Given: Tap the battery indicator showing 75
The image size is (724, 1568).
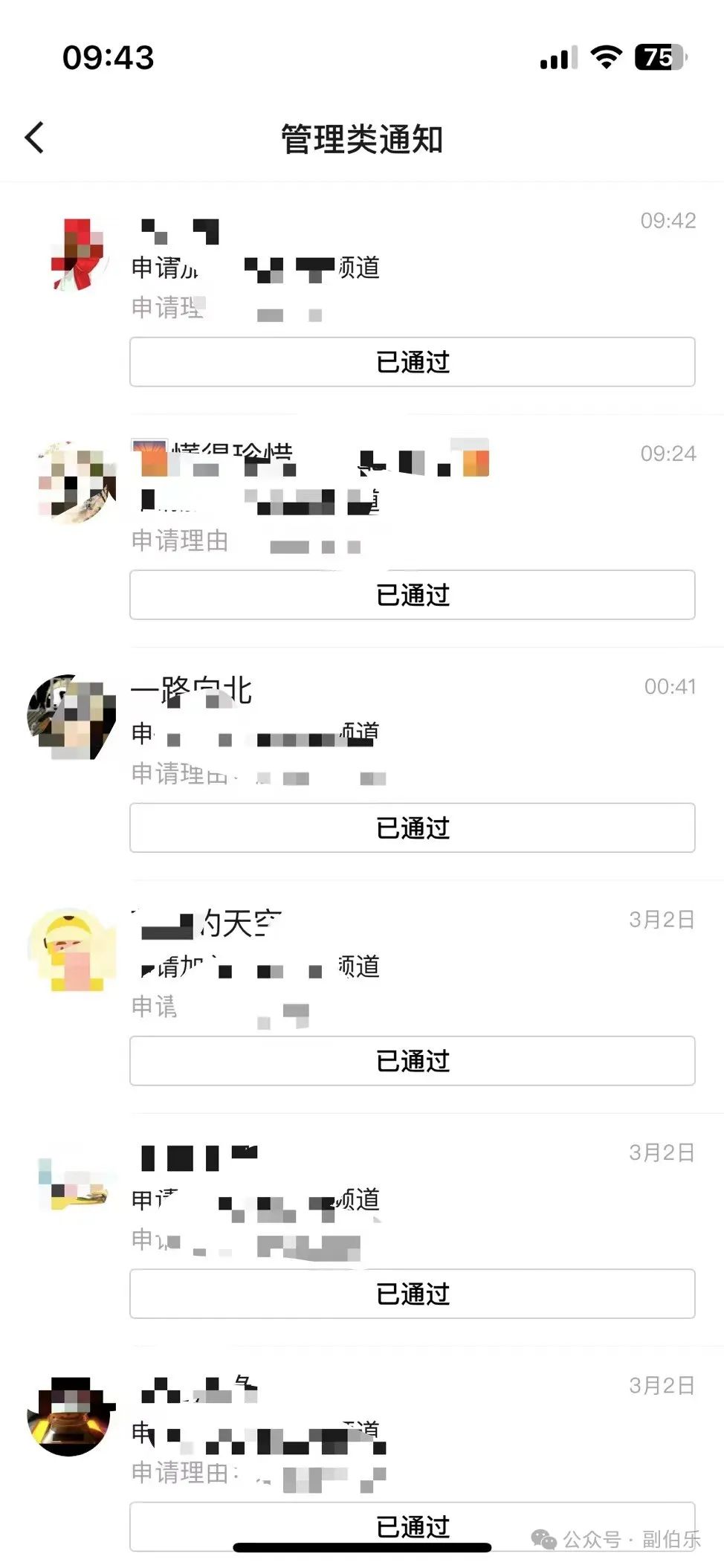Looking at the screenshot, I should pyautogui.click(x=659, y=58).
